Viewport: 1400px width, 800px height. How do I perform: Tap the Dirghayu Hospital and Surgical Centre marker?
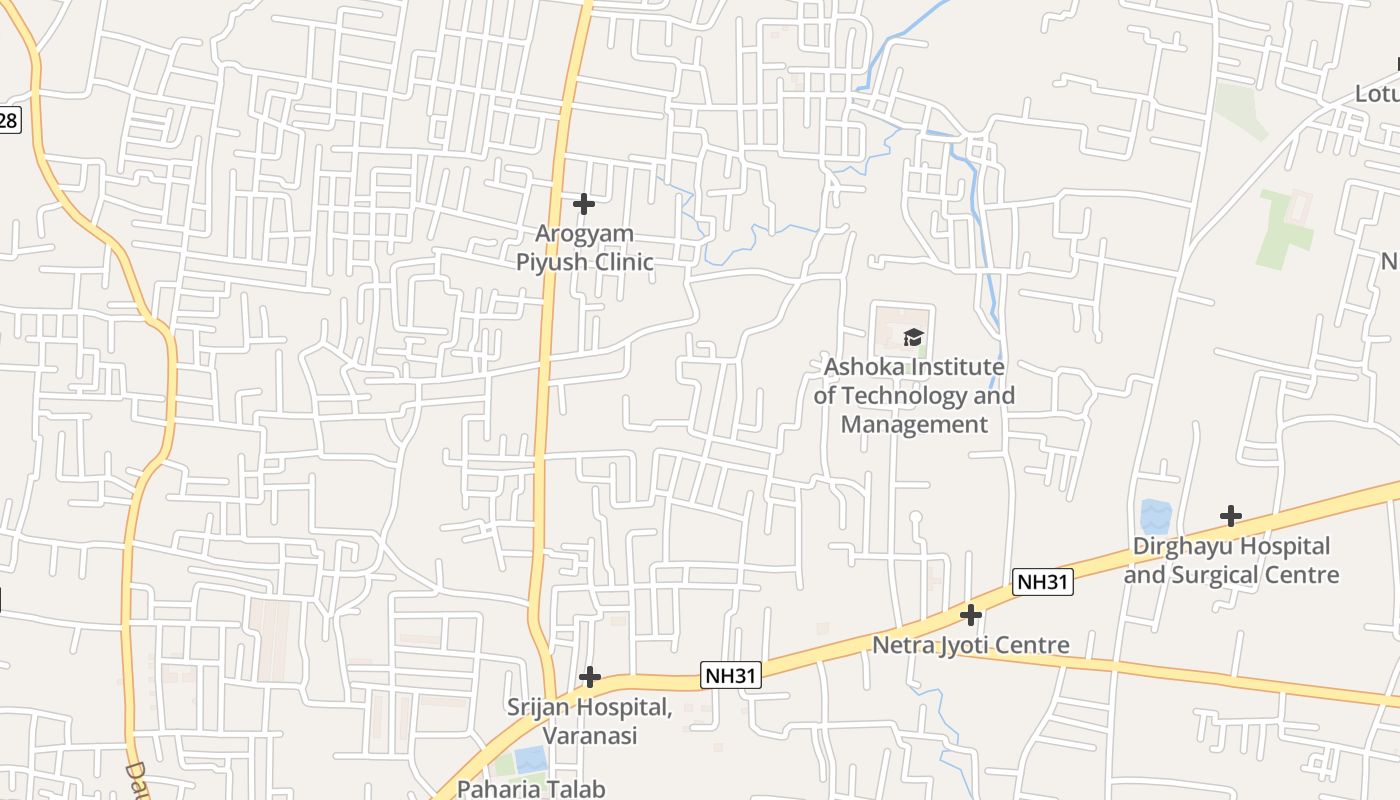(1231, 516)
